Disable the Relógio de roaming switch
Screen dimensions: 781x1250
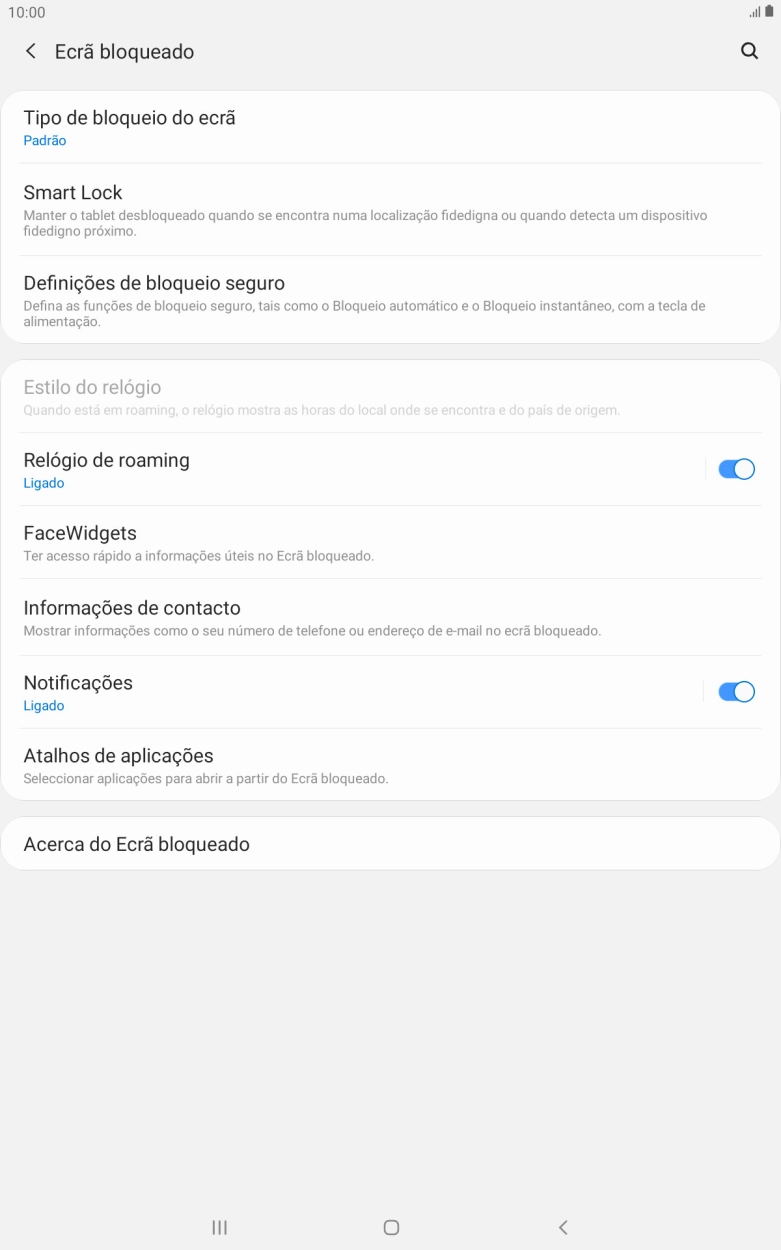tap(735, 469)
